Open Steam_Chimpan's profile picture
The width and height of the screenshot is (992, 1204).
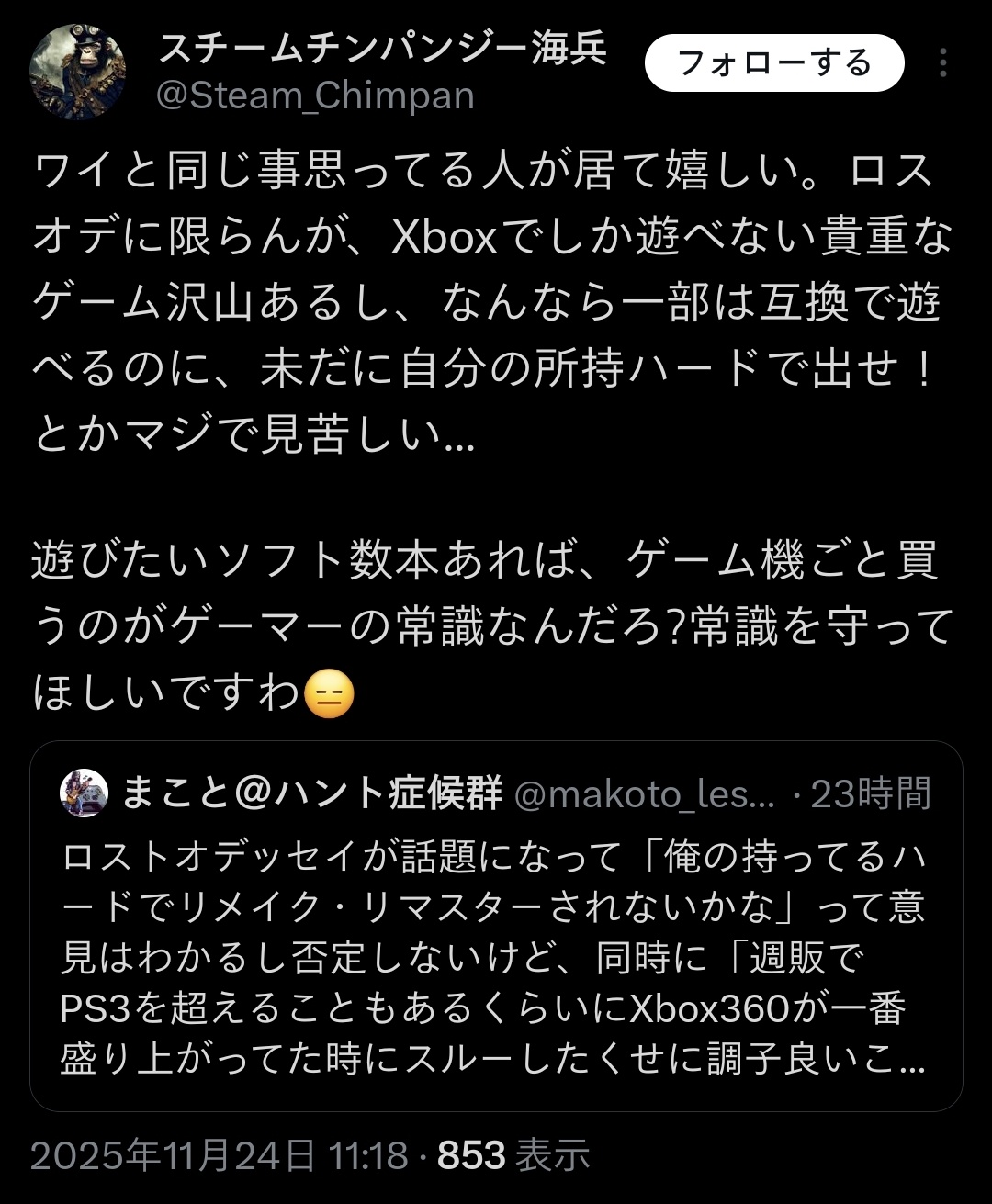click(x=77, y=72)
